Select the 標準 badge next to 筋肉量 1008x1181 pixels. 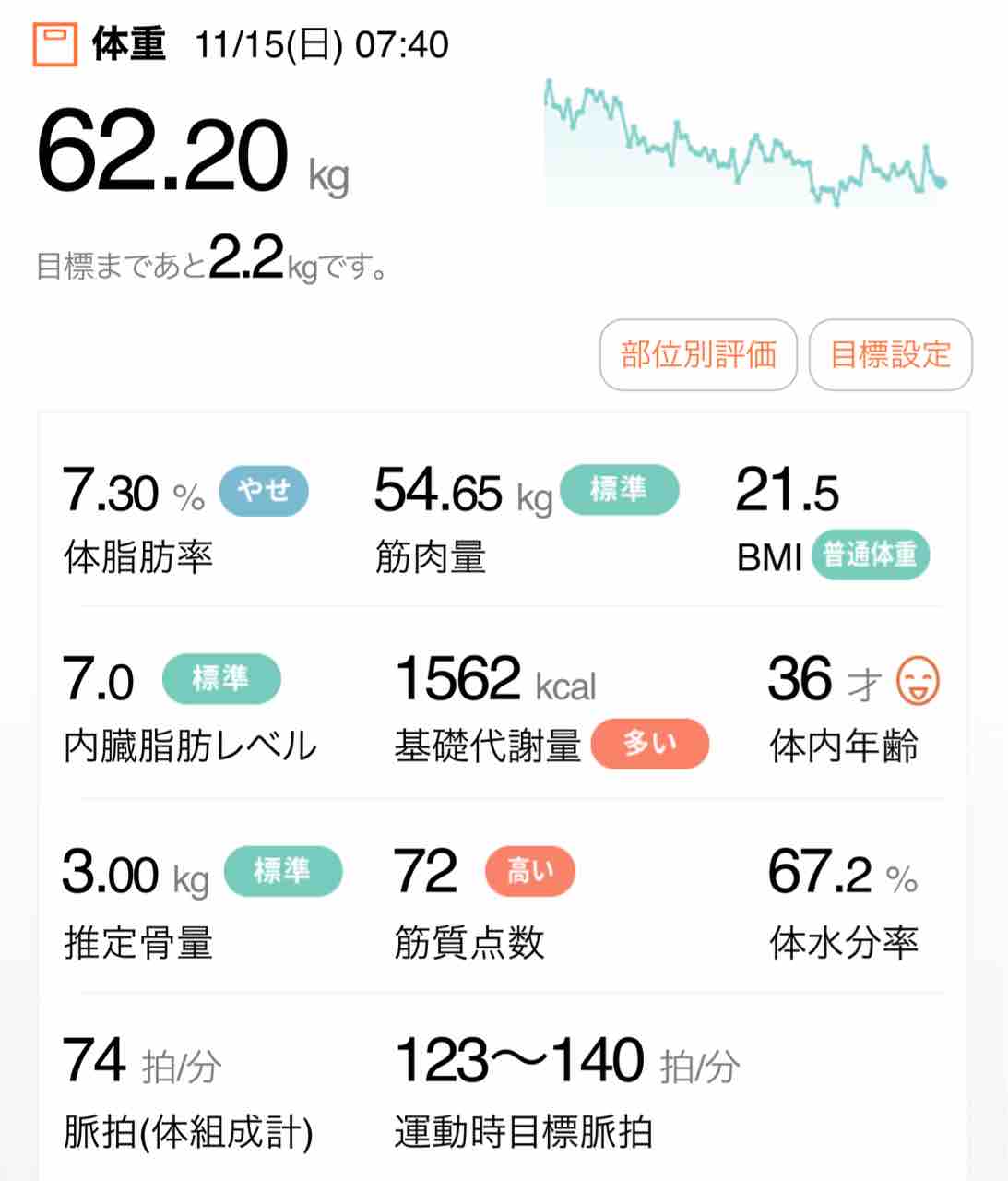click(622, 489)
